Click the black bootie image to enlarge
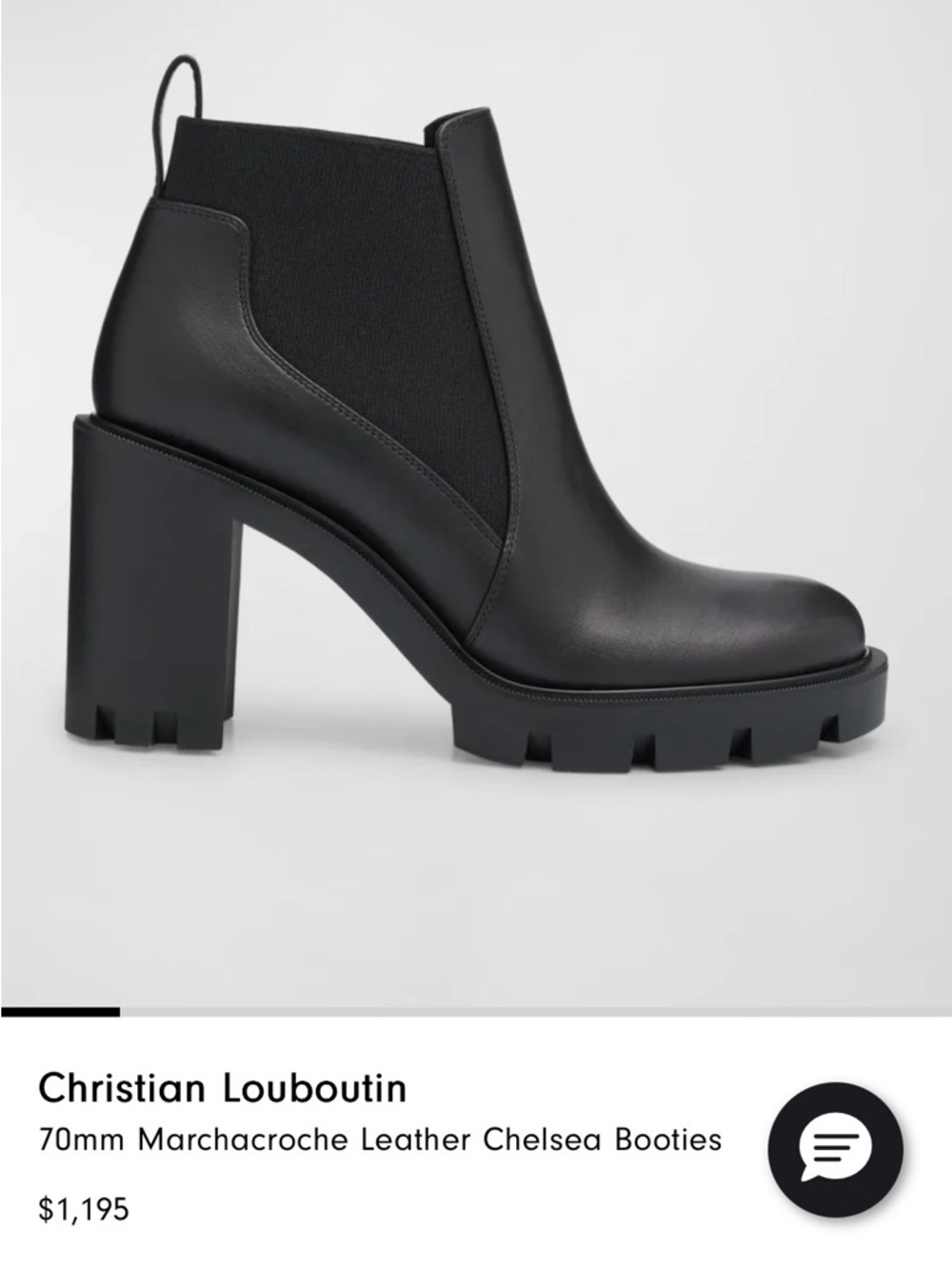Screen dimensions: 952x1269 pyautogui.click(x=476, y=428)
